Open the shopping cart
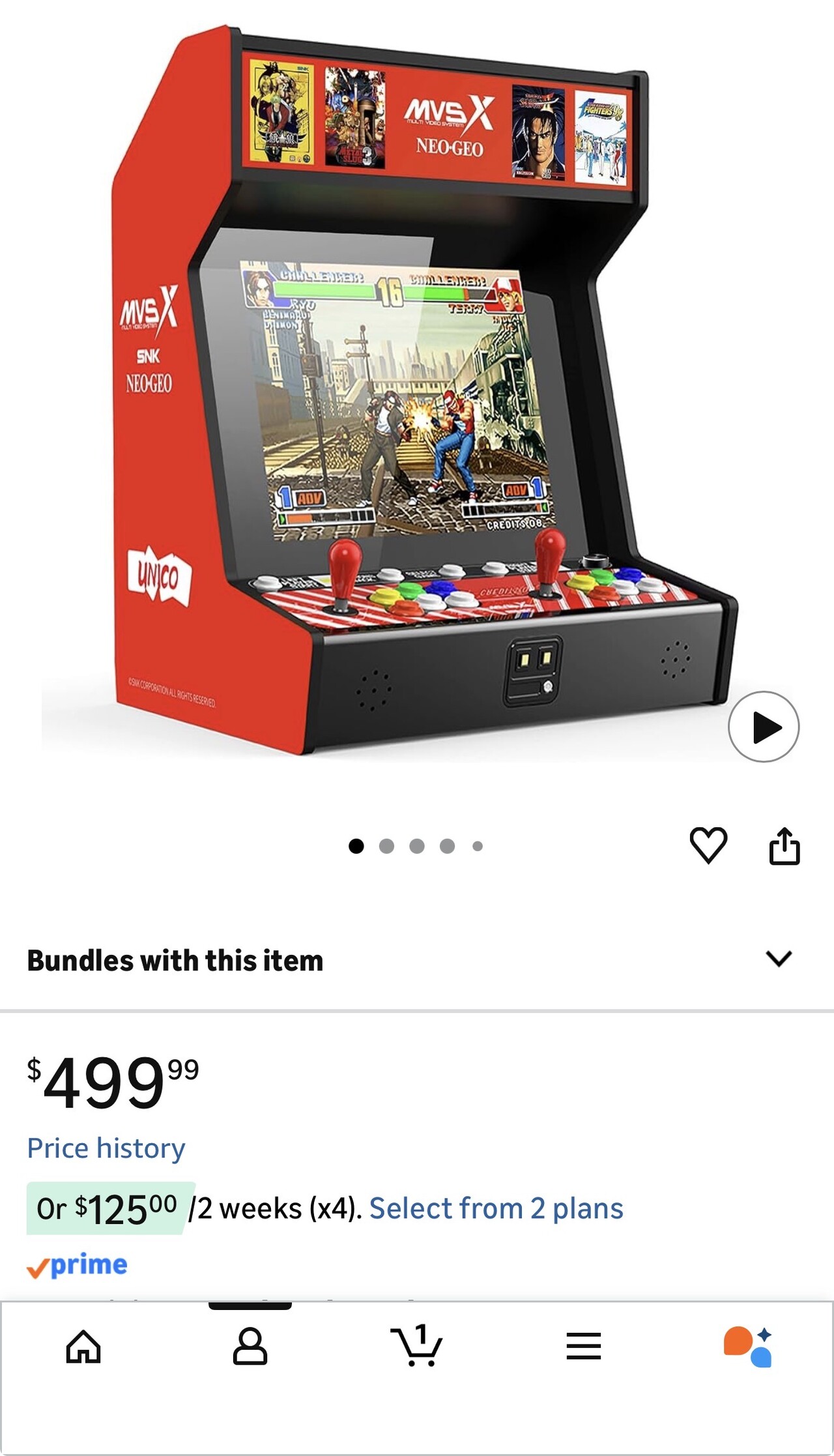 (x=417, y=1347)
